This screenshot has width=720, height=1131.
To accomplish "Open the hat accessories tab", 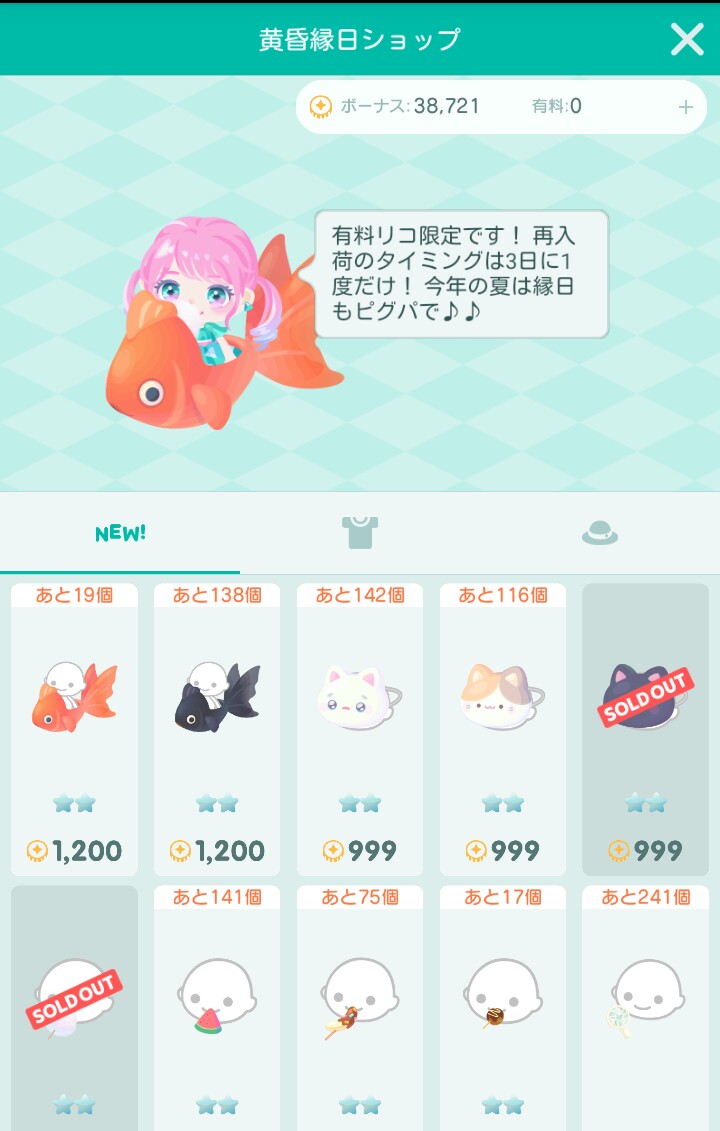I will tap(599, 533).
